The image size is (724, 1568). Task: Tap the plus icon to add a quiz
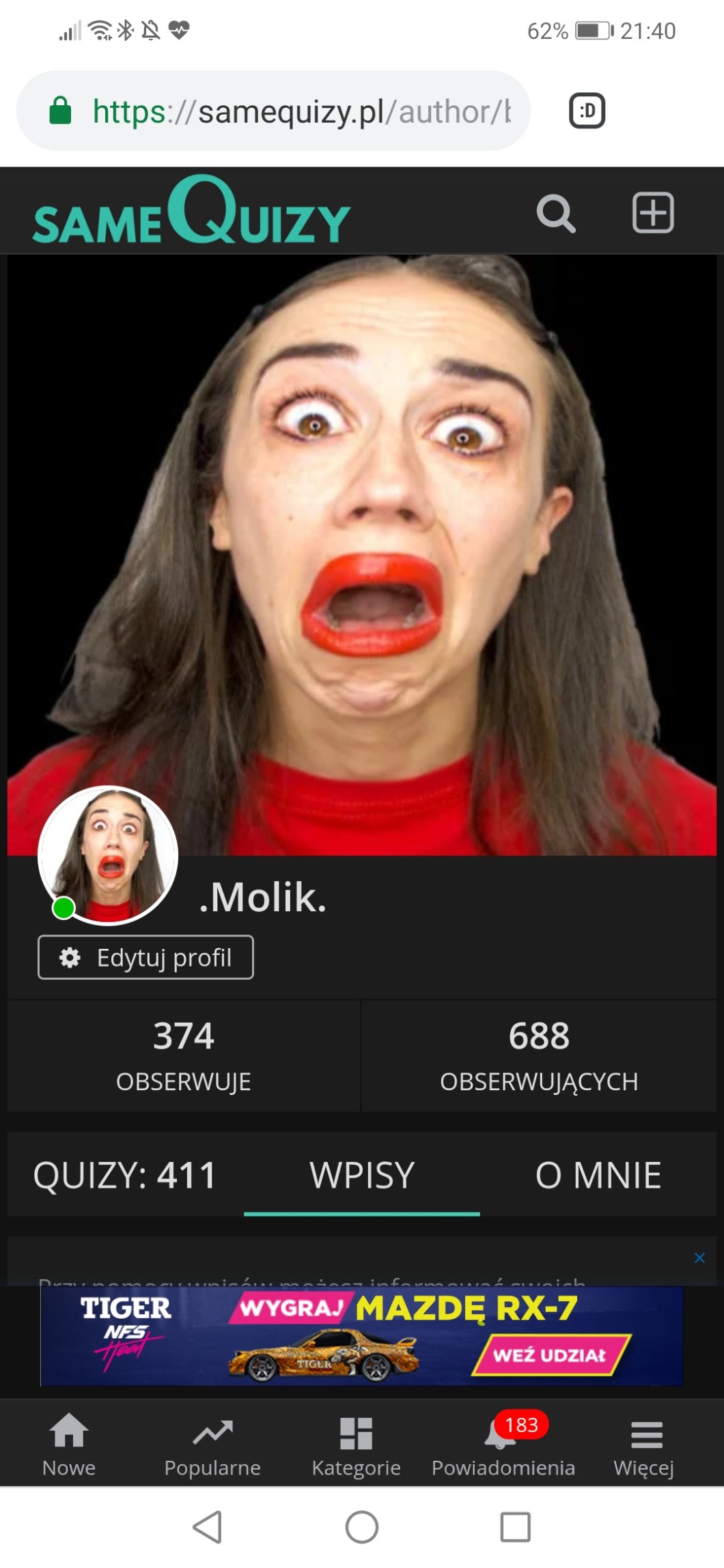pos(653,213)
